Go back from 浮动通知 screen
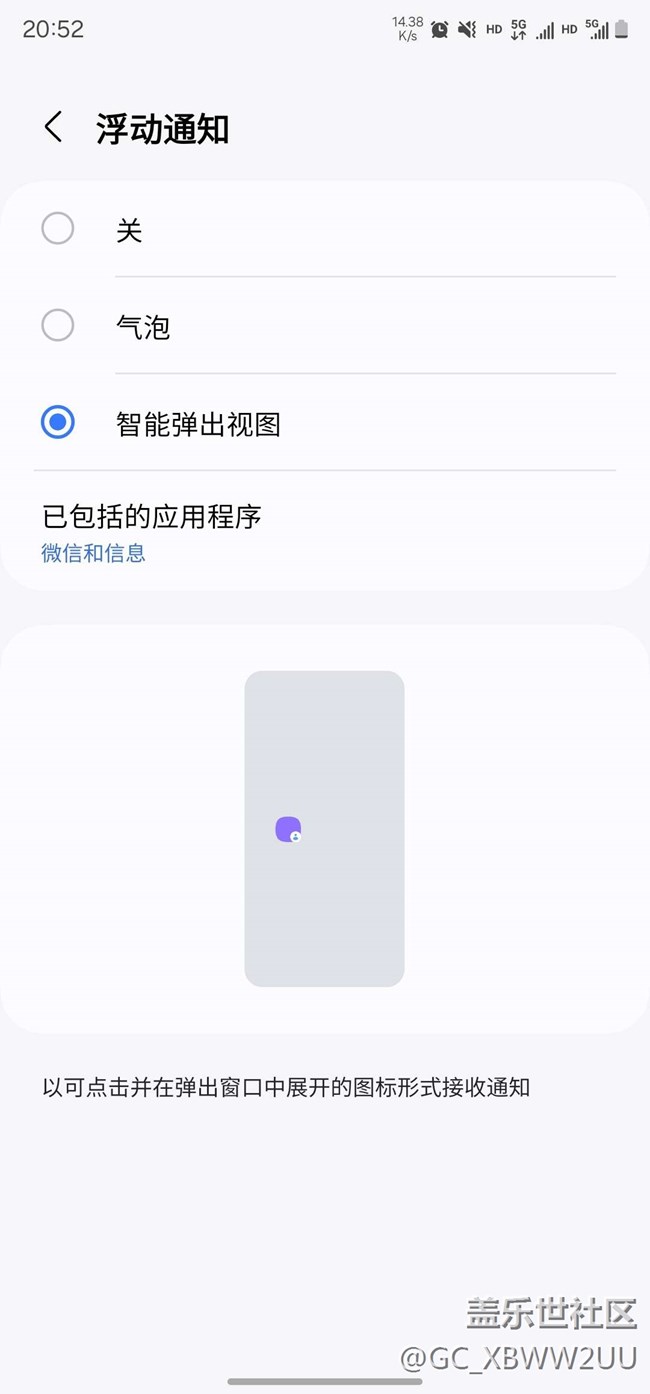Viewport: 650px width, 1394px height. (53, 128)
